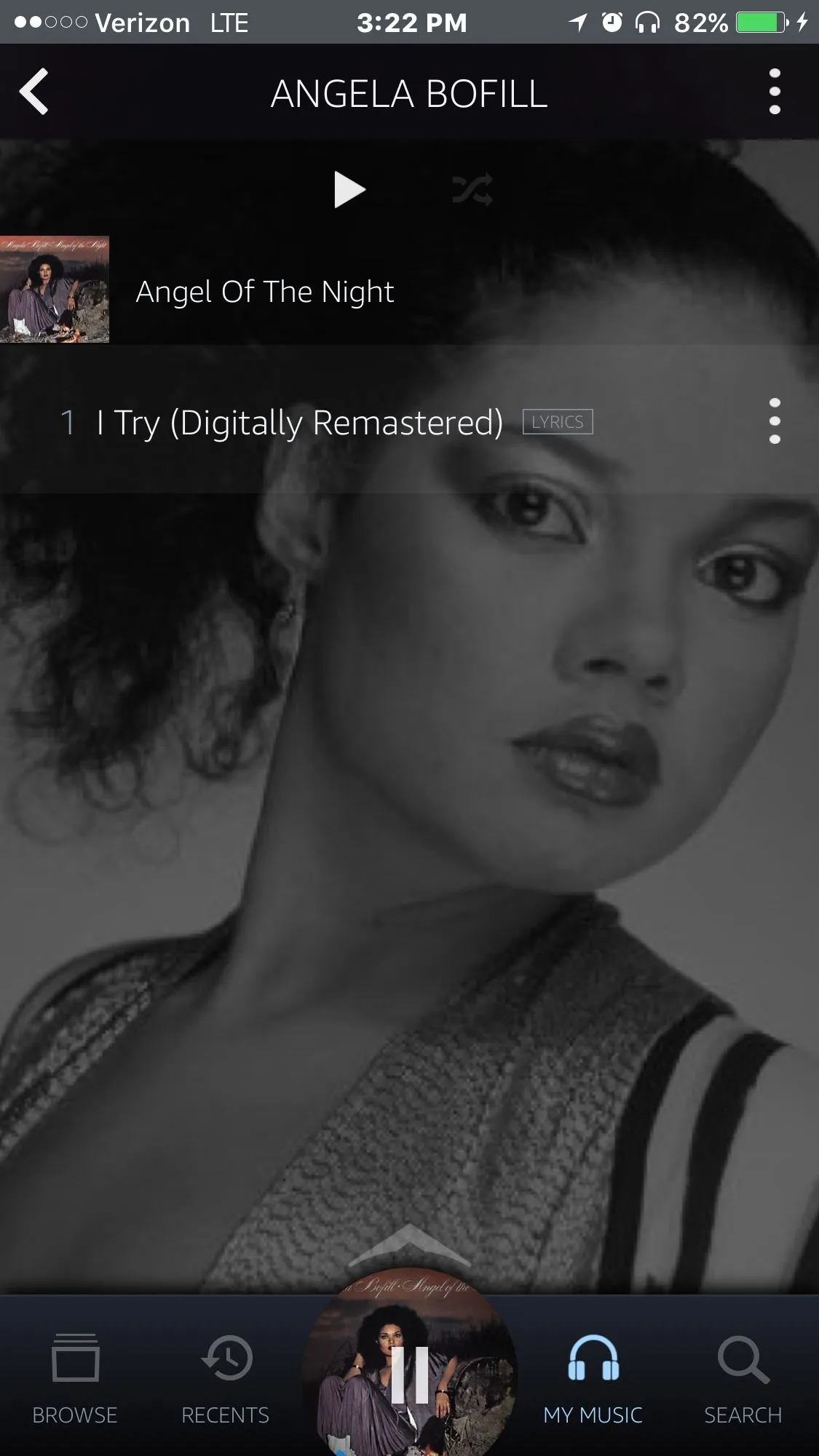
Task: Show lyrics for I Try
Action: tap(558, 422)
